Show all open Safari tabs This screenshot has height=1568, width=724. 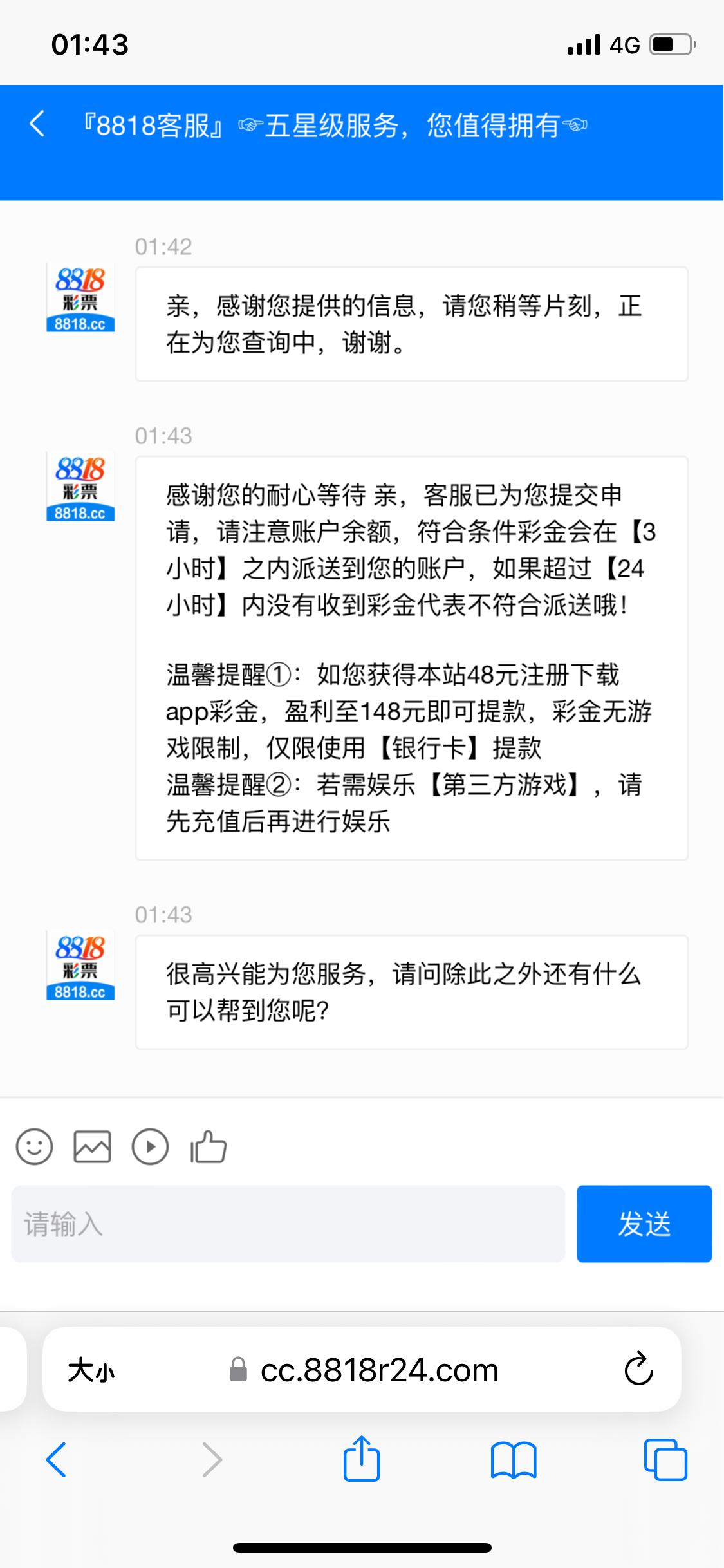(x=665, y=1460)
